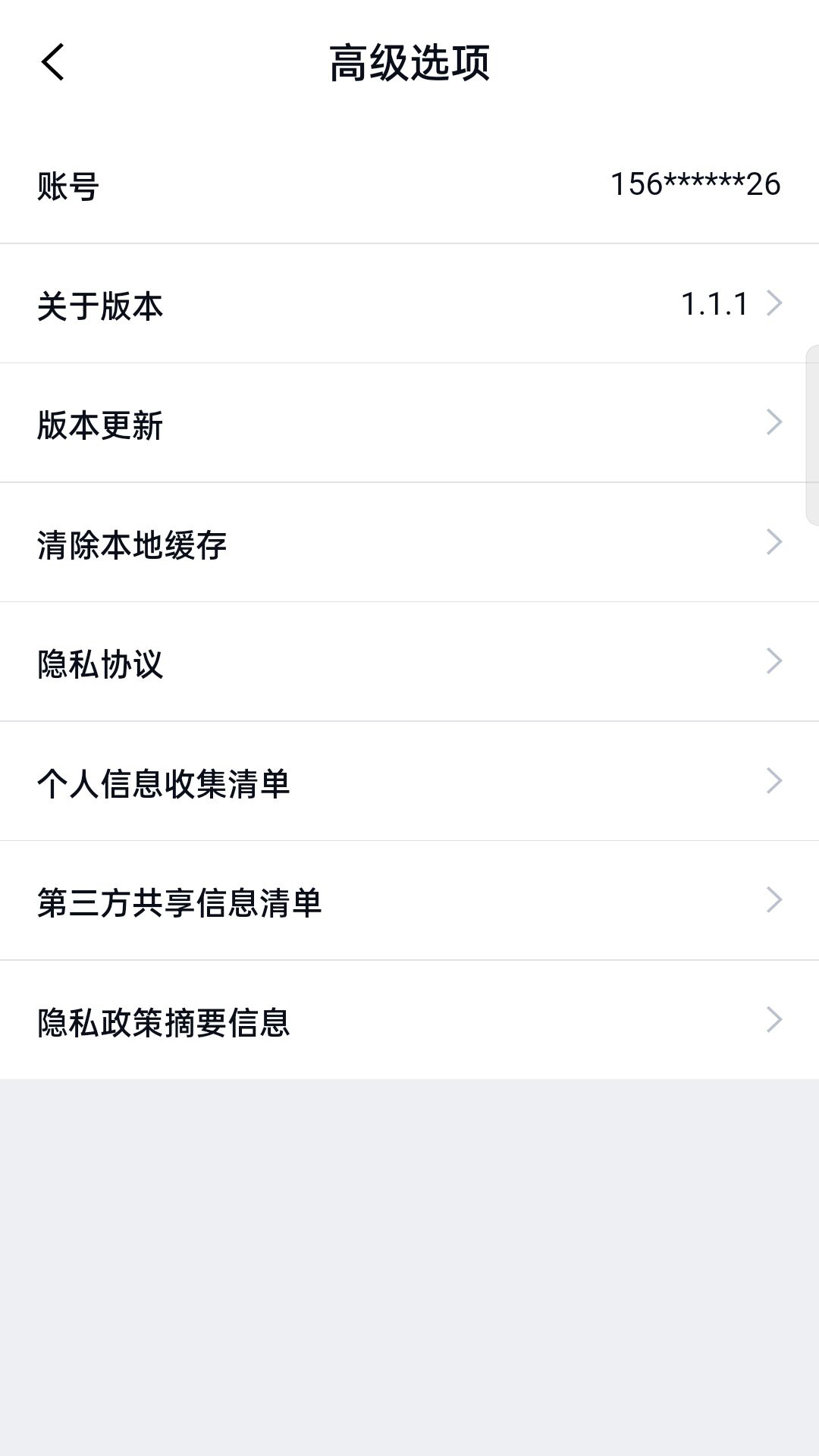Click the arrow icon for 第三方共享信息清单

click(775, 899)
